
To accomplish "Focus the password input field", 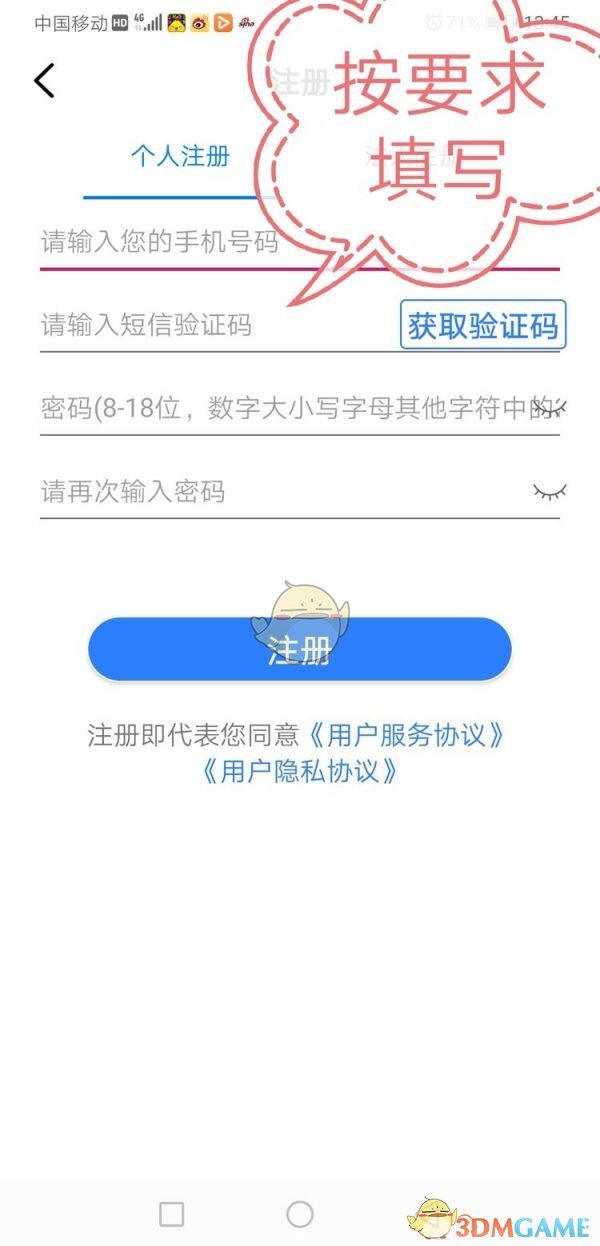I will 280,408.
